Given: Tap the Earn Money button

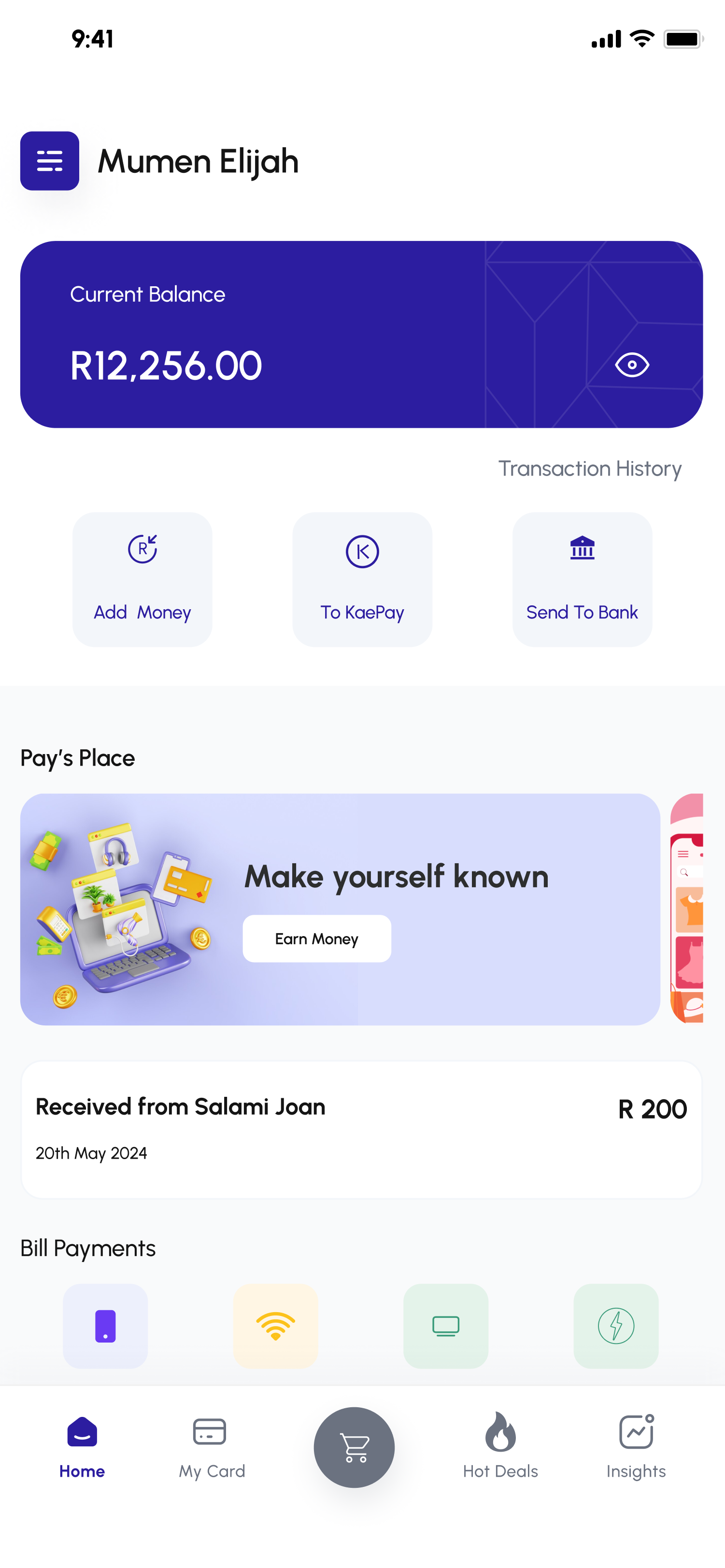Looking at the screenshot, I should coord(317,938).
